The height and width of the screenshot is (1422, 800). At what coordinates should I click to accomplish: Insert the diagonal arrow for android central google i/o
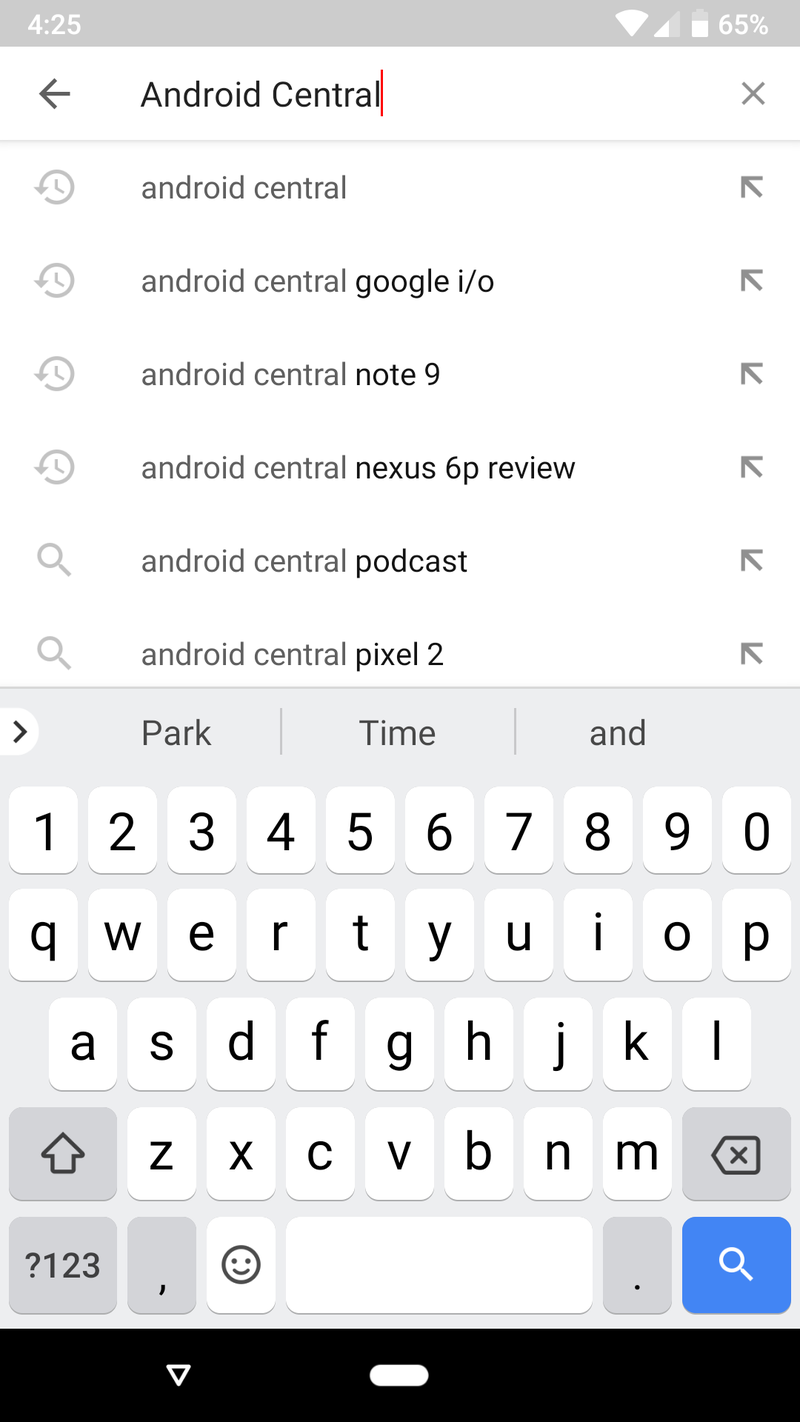point(751,281)
